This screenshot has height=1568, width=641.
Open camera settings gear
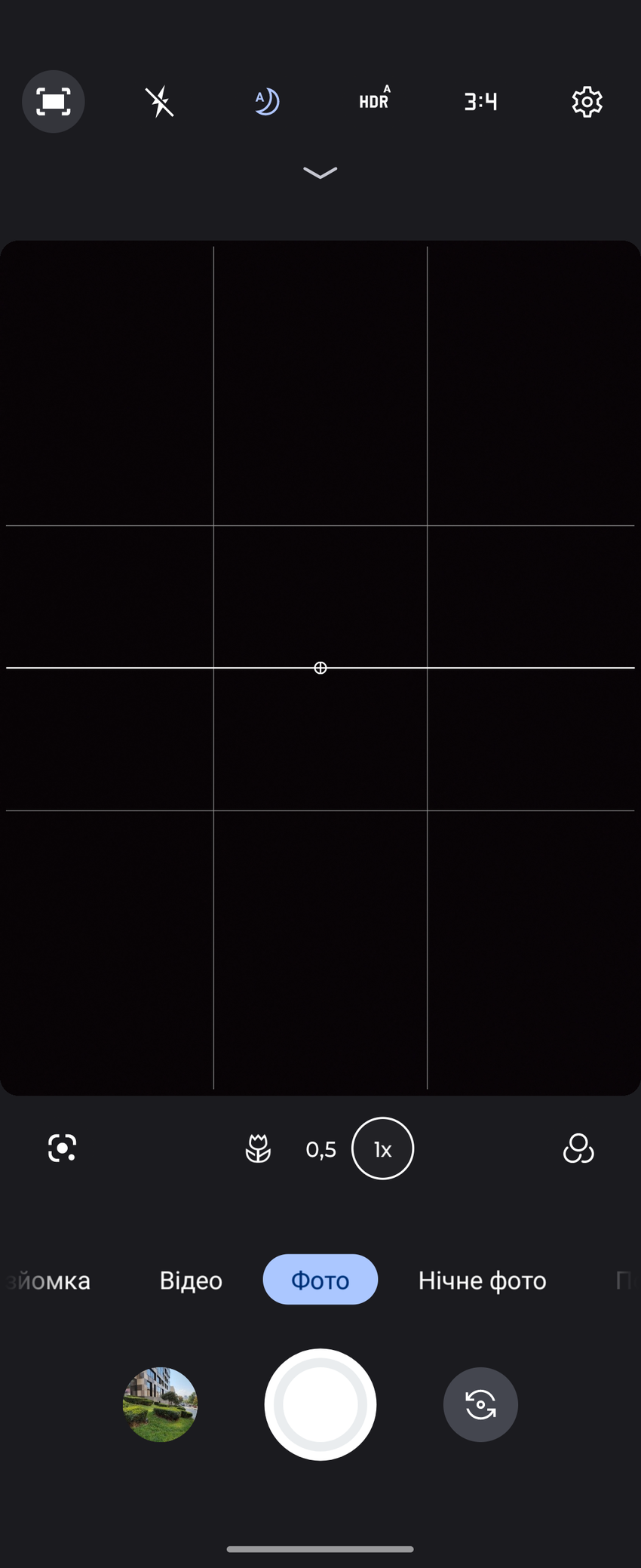587,102
